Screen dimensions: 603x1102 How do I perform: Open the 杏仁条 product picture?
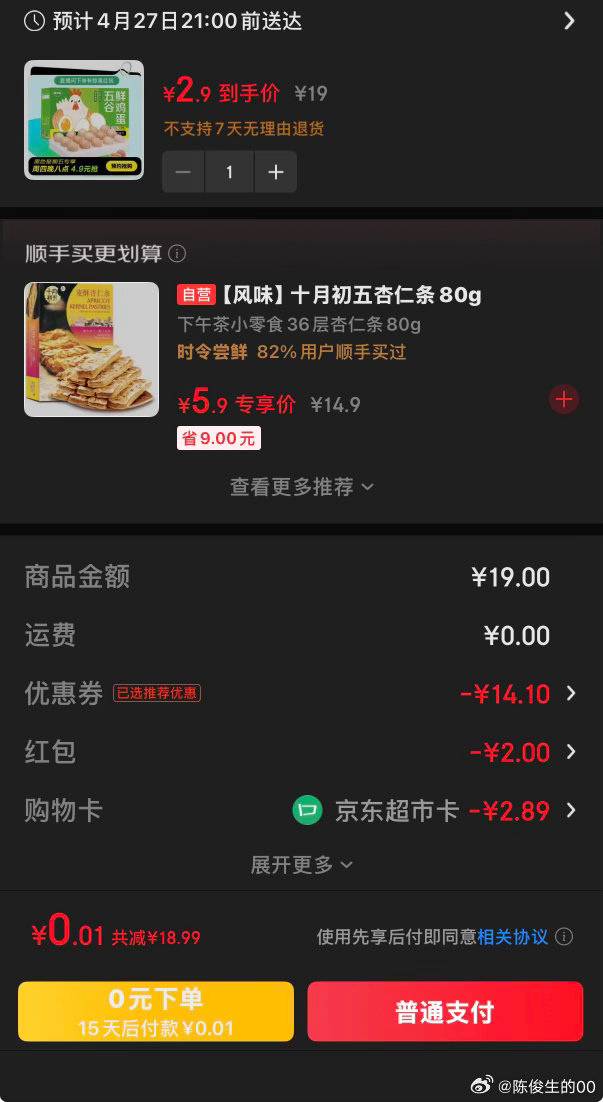[x=91, y=349]
